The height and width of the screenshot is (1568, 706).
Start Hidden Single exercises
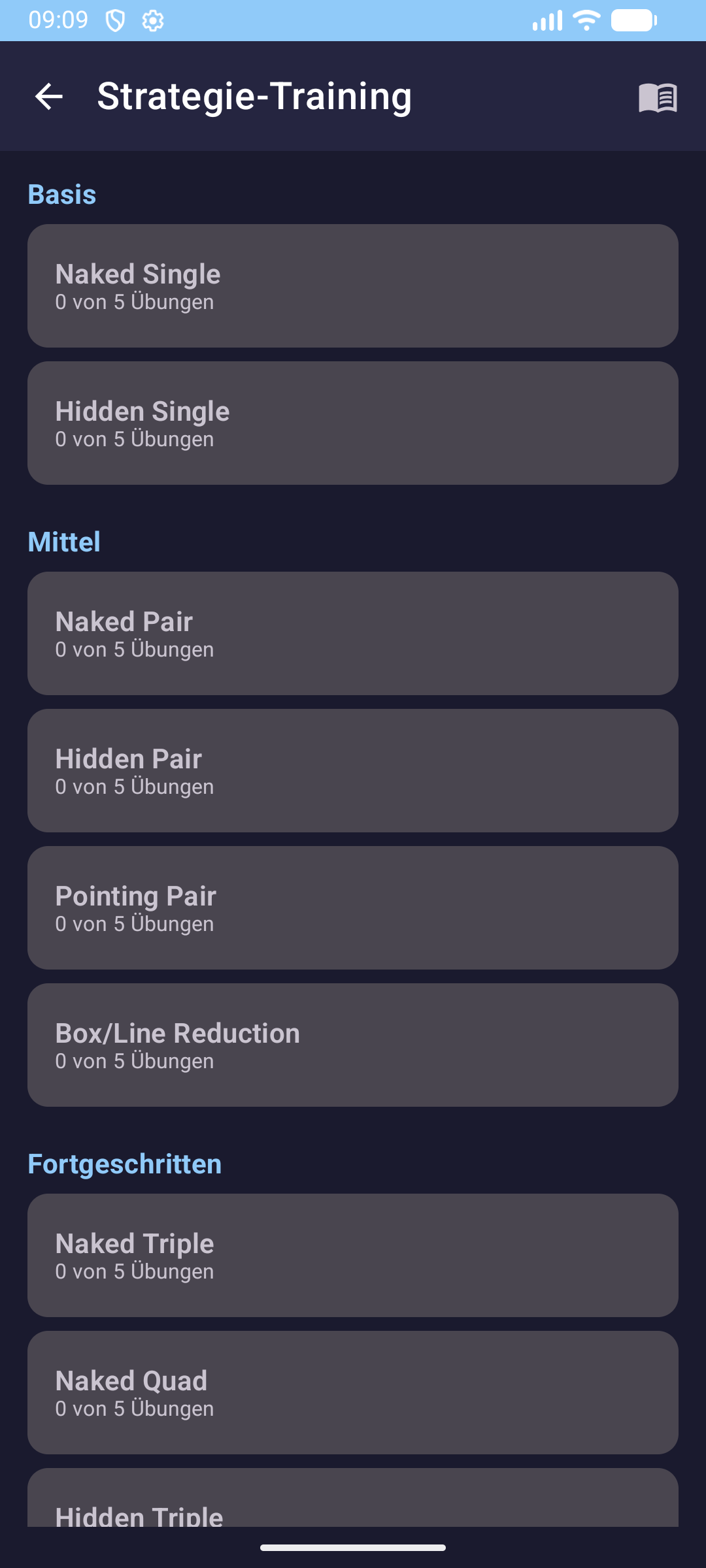[x=352, y=423]
